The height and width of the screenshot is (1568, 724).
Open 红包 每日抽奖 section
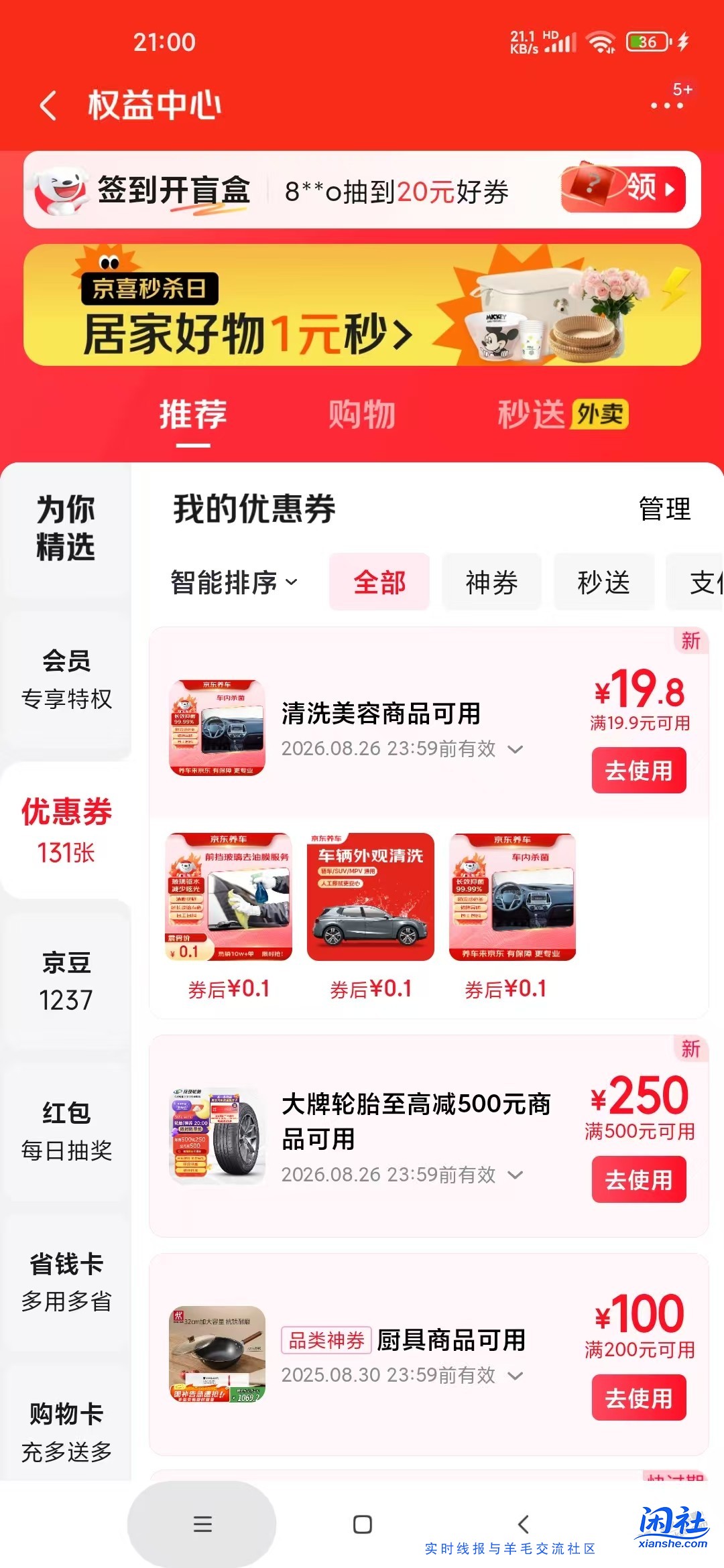tap(66, 1131)
